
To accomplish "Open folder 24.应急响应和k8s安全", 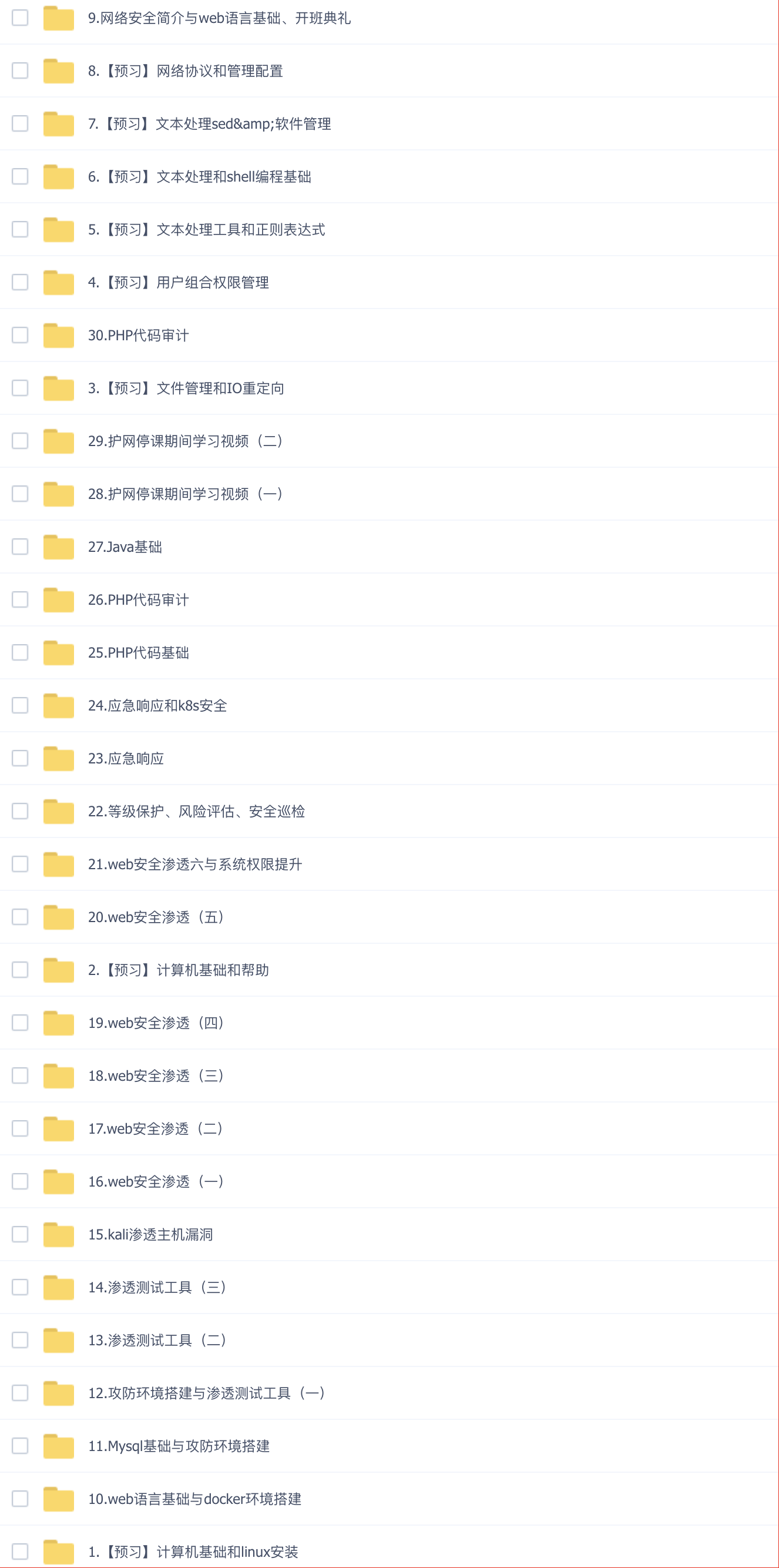I will (x=157, y=705).
